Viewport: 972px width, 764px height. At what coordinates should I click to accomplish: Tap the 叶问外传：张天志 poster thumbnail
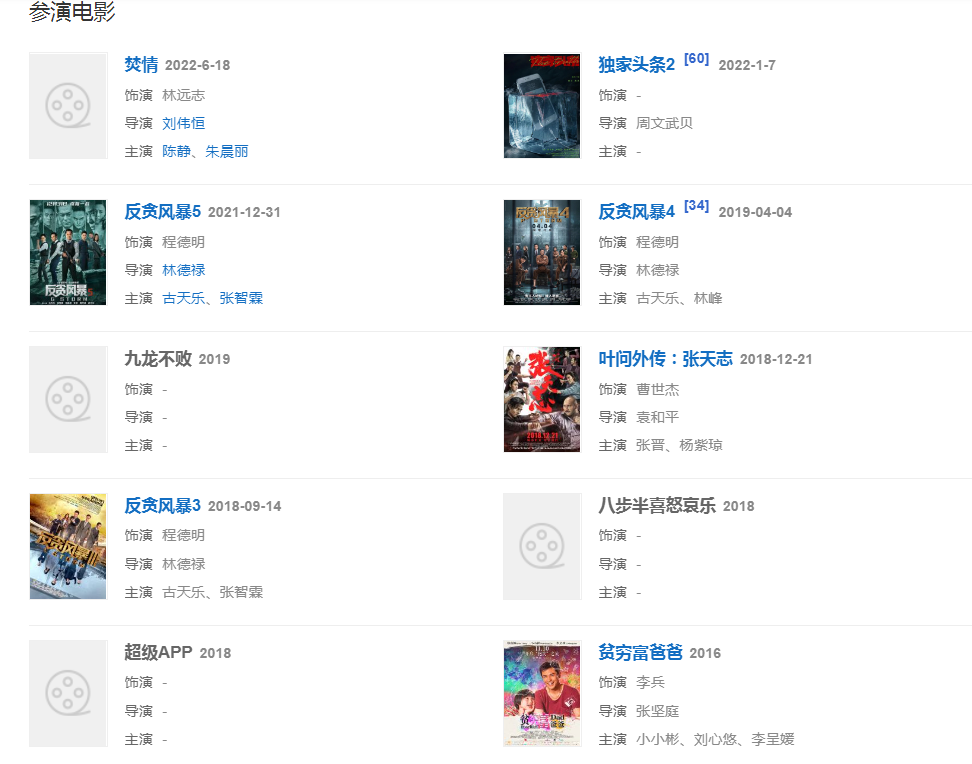point(542,400)
